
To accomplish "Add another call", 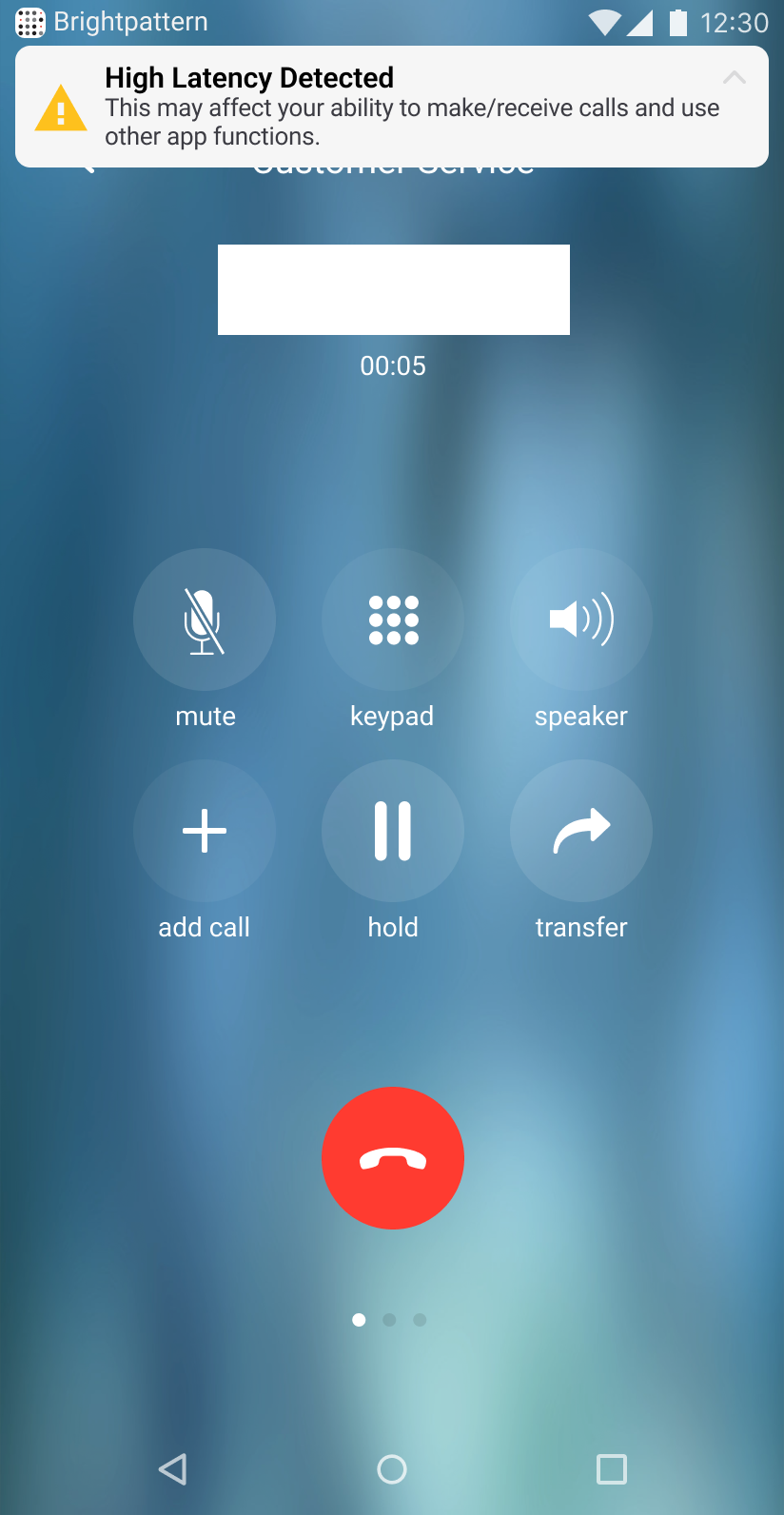I will [x=205, y=831].
